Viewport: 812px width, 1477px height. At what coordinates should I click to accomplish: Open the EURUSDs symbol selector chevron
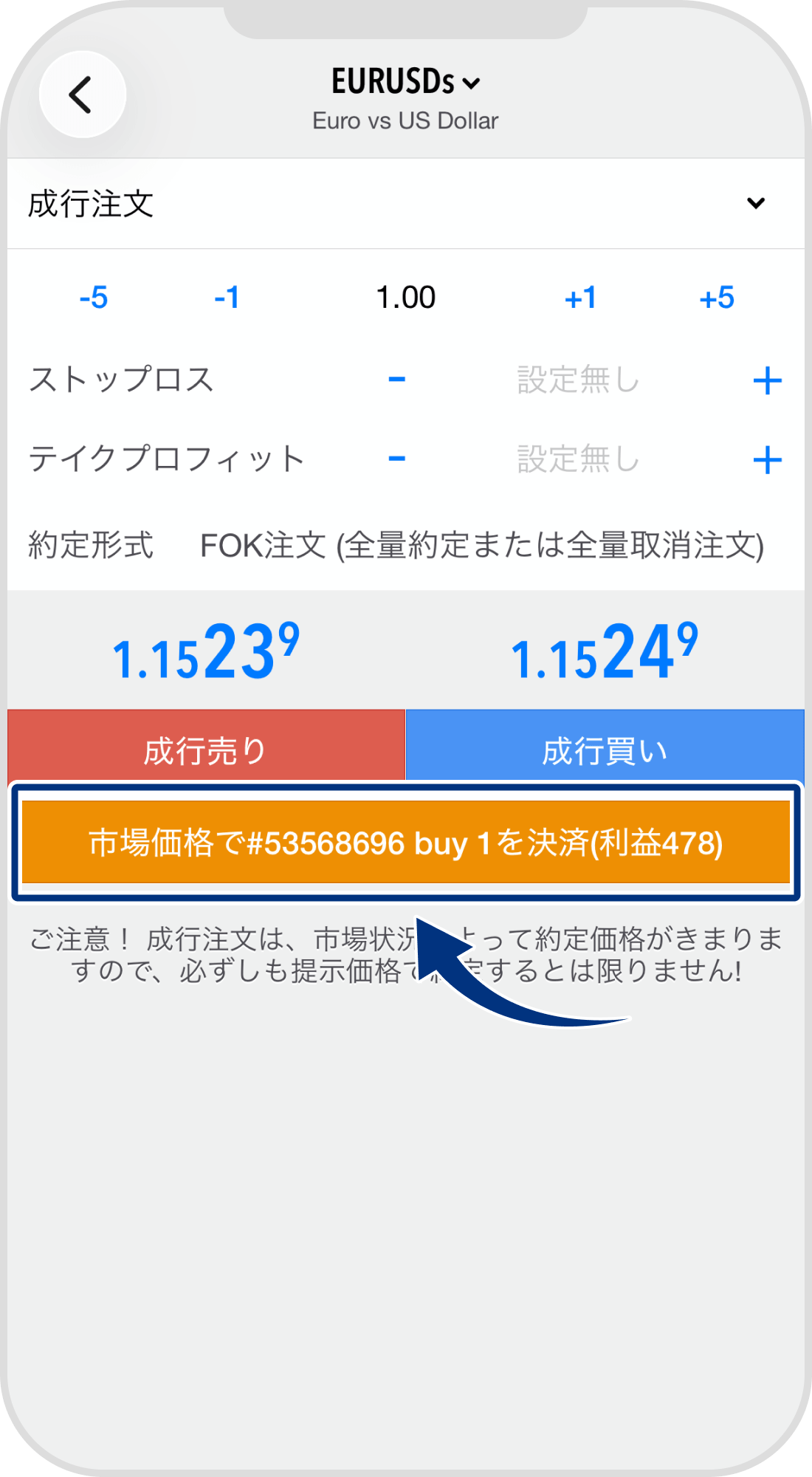[x=470, y=83]
